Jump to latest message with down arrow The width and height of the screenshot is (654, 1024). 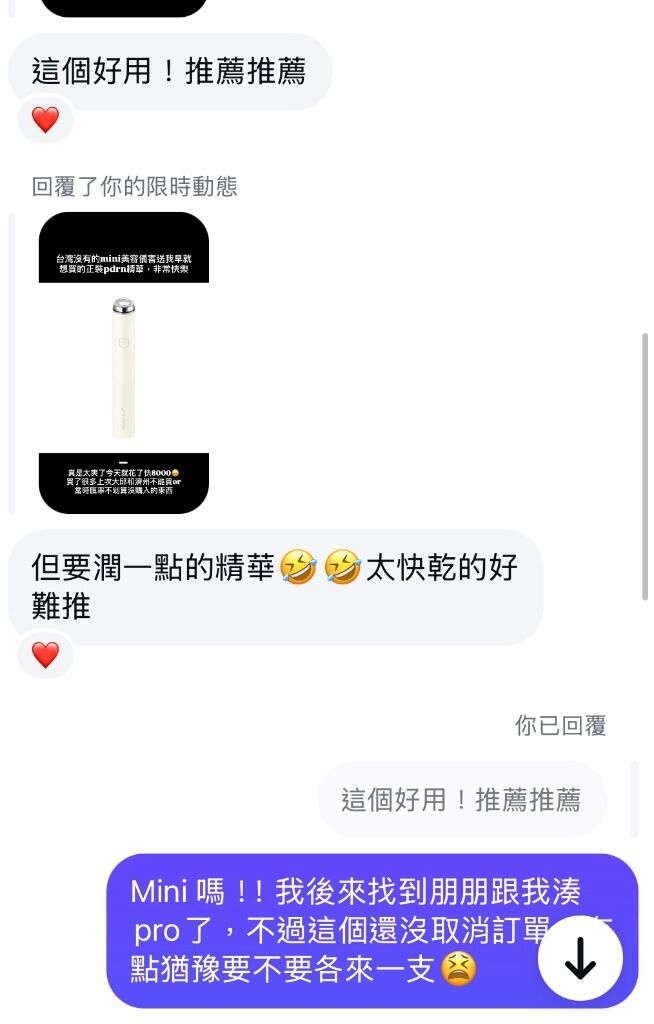[580, 957]
